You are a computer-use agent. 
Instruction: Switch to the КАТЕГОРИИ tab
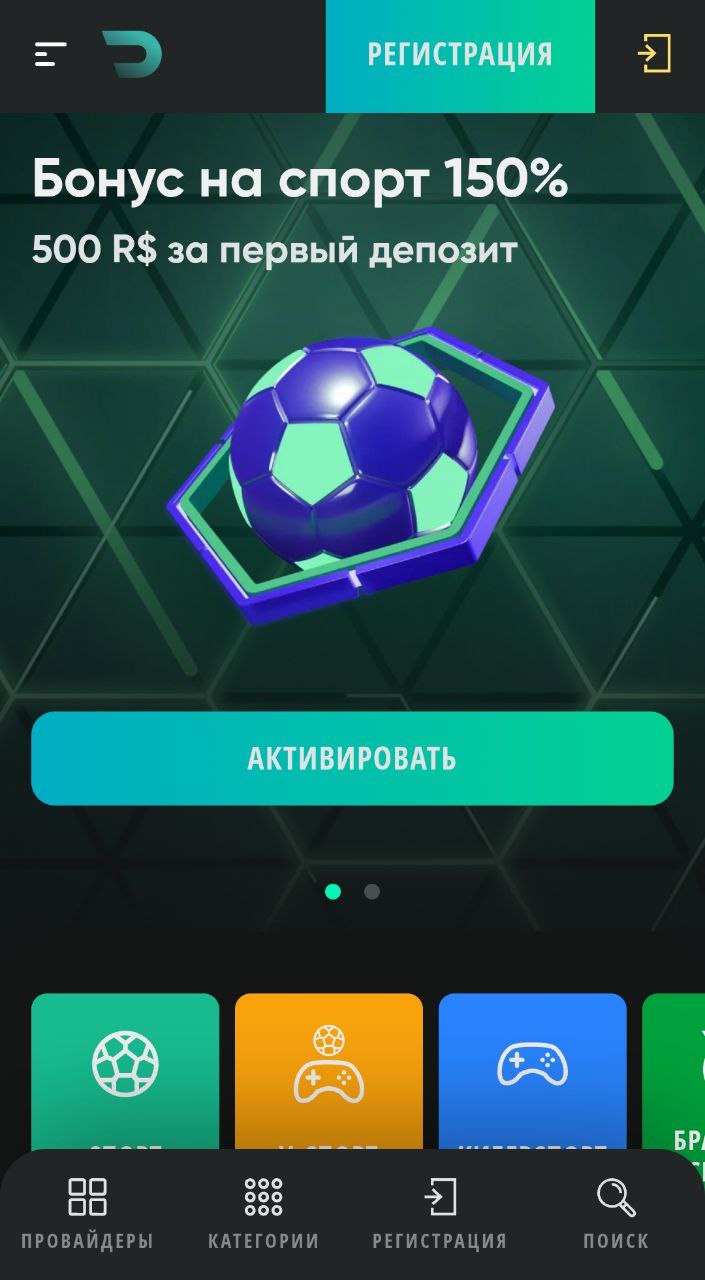click(263, 1213)
